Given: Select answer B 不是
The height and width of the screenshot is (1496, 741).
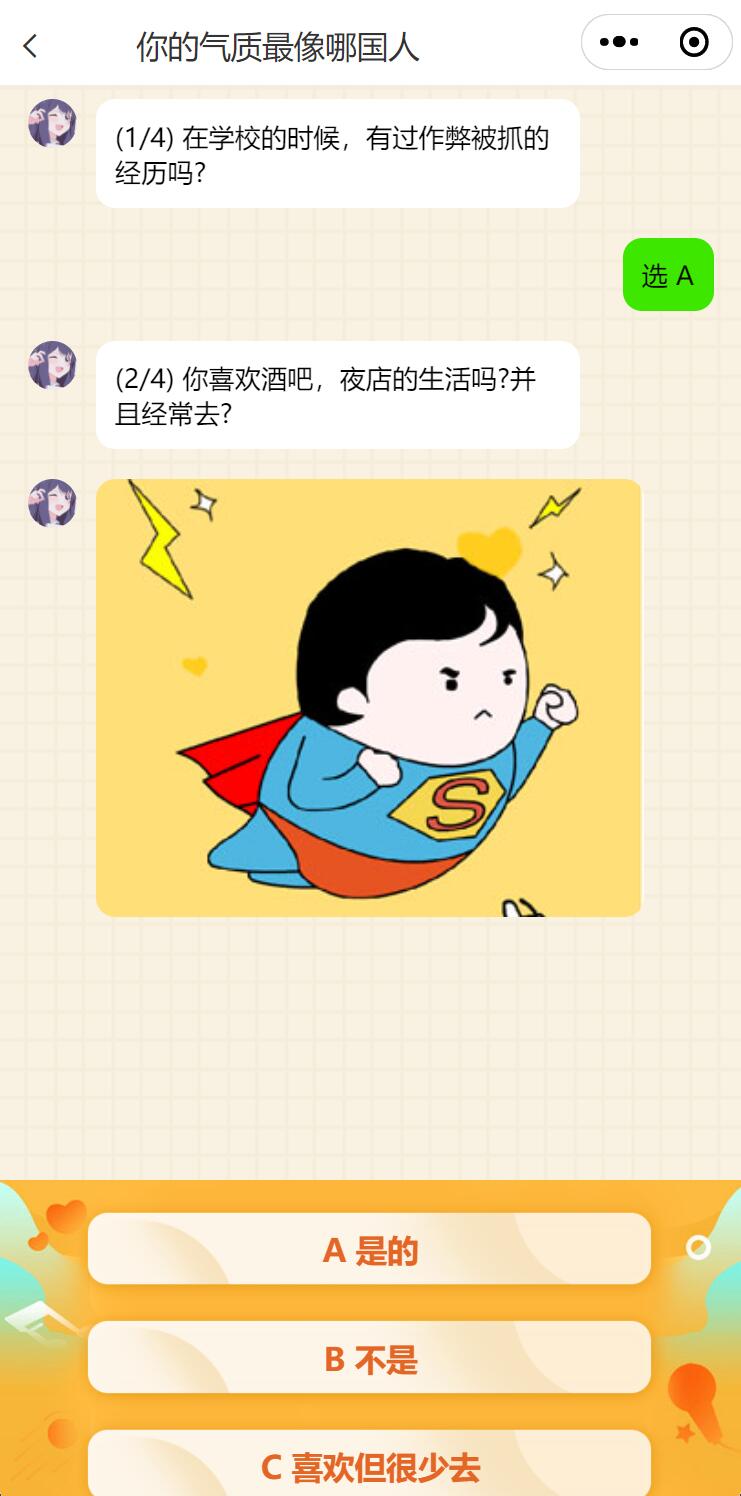Looking at the screenshot, I should (370, 1357).
